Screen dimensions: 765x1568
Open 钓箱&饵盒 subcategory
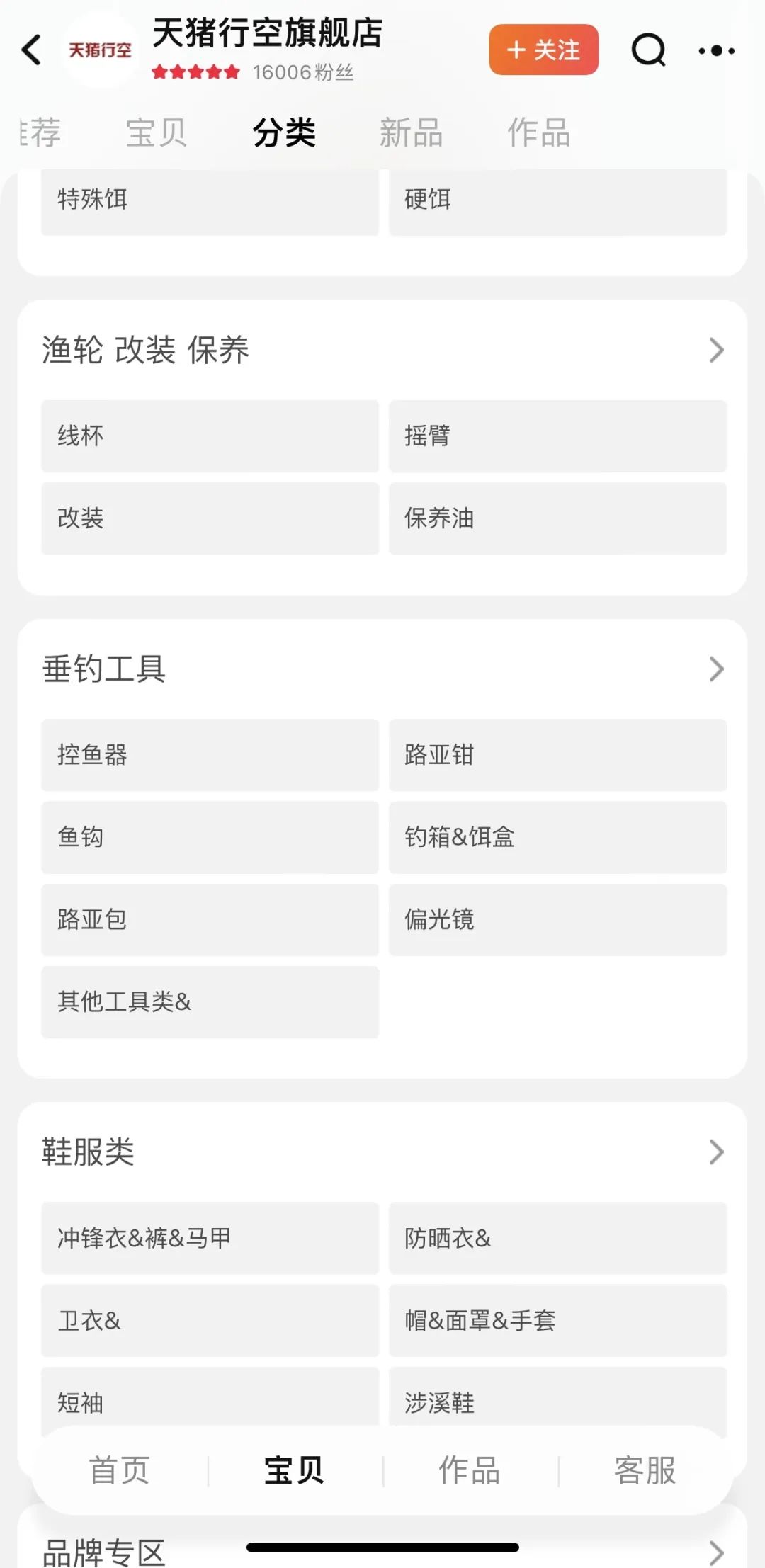tap(557, 837)
